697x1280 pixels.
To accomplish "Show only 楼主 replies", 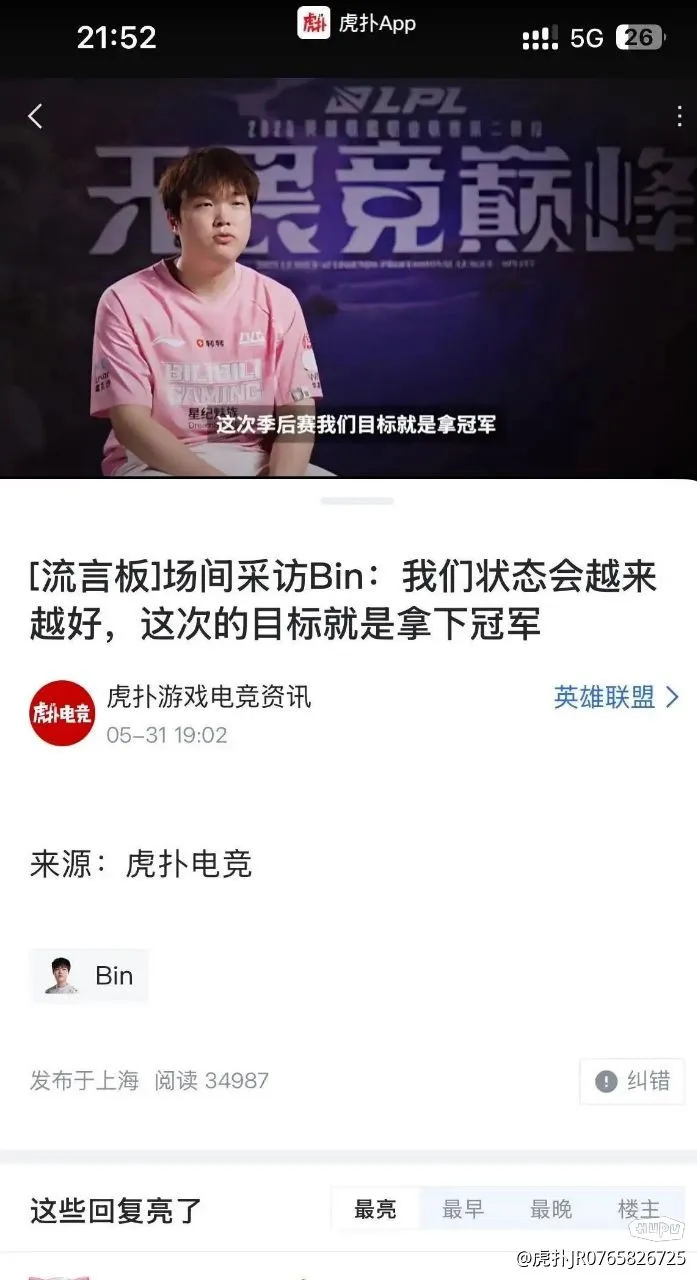I will click(638, 1209).
